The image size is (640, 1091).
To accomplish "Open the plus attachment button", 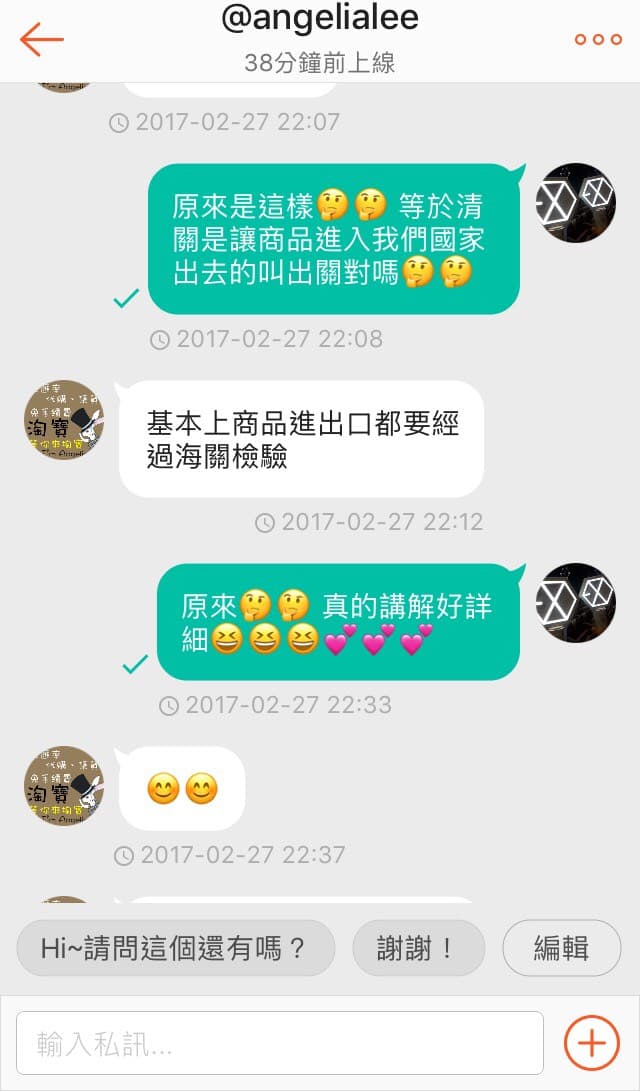I will pos(592,1043).
